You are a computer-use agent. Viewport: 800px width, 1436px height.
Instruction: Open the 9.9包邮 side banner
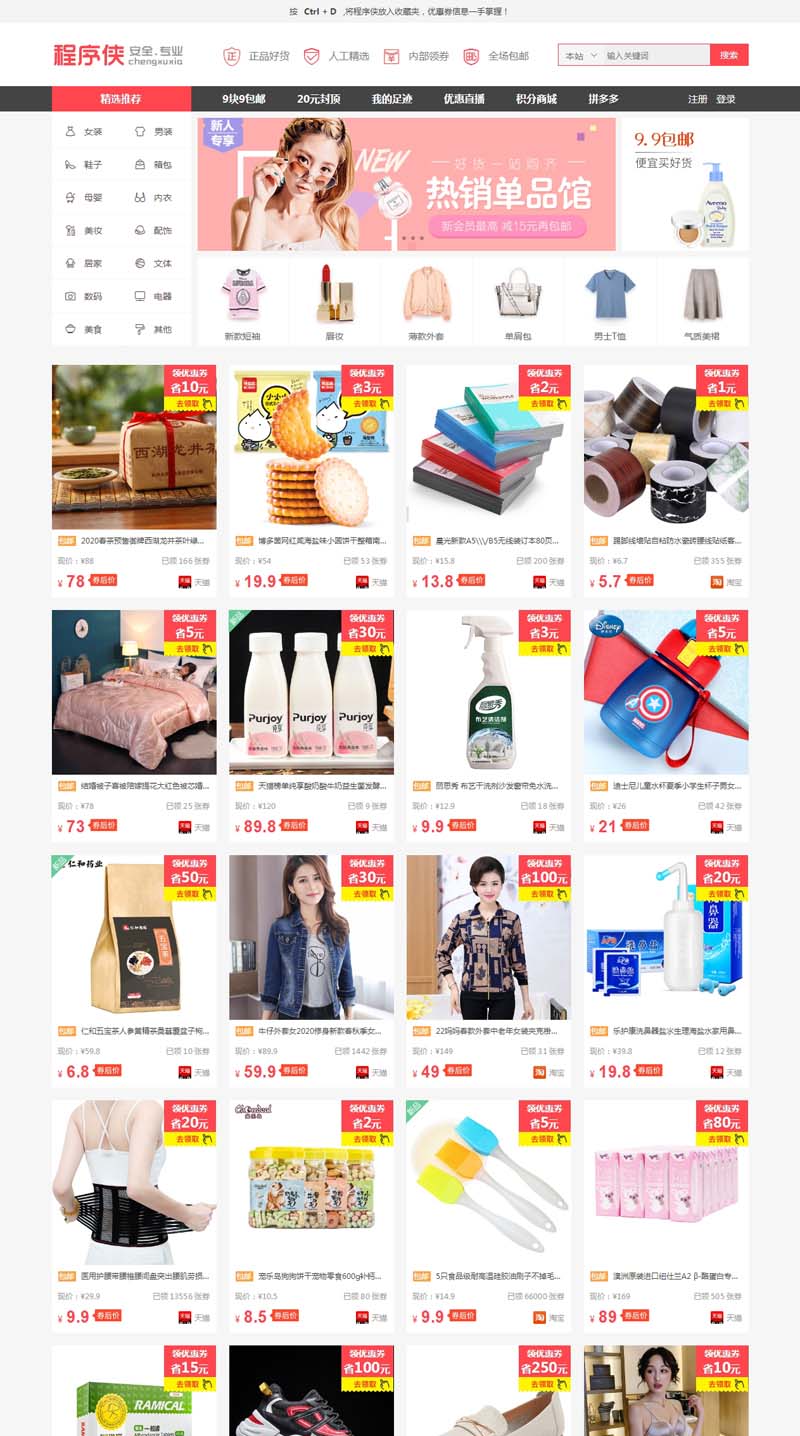click(x=685, y=184)
